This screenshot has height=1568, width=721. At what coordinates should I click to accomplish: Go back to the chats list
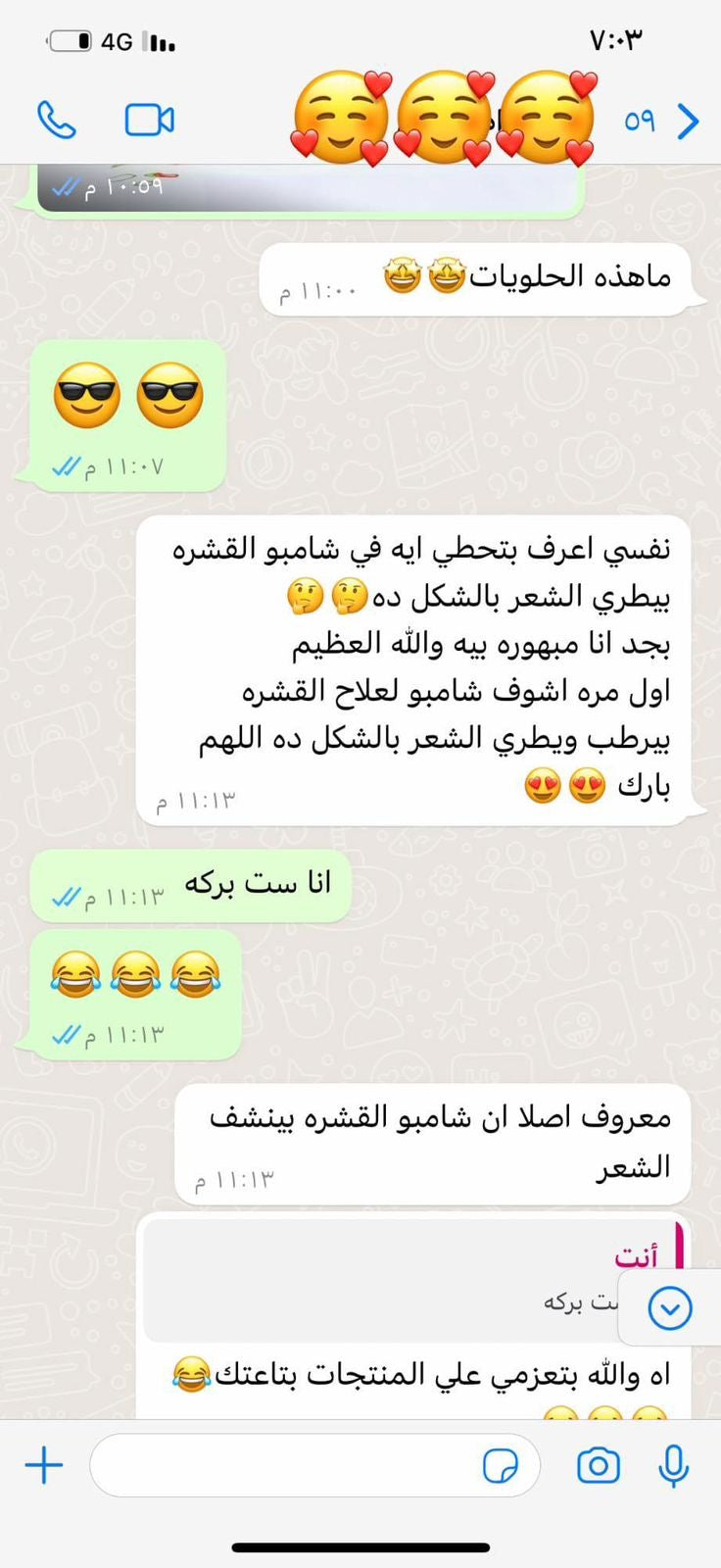(689, 122)
